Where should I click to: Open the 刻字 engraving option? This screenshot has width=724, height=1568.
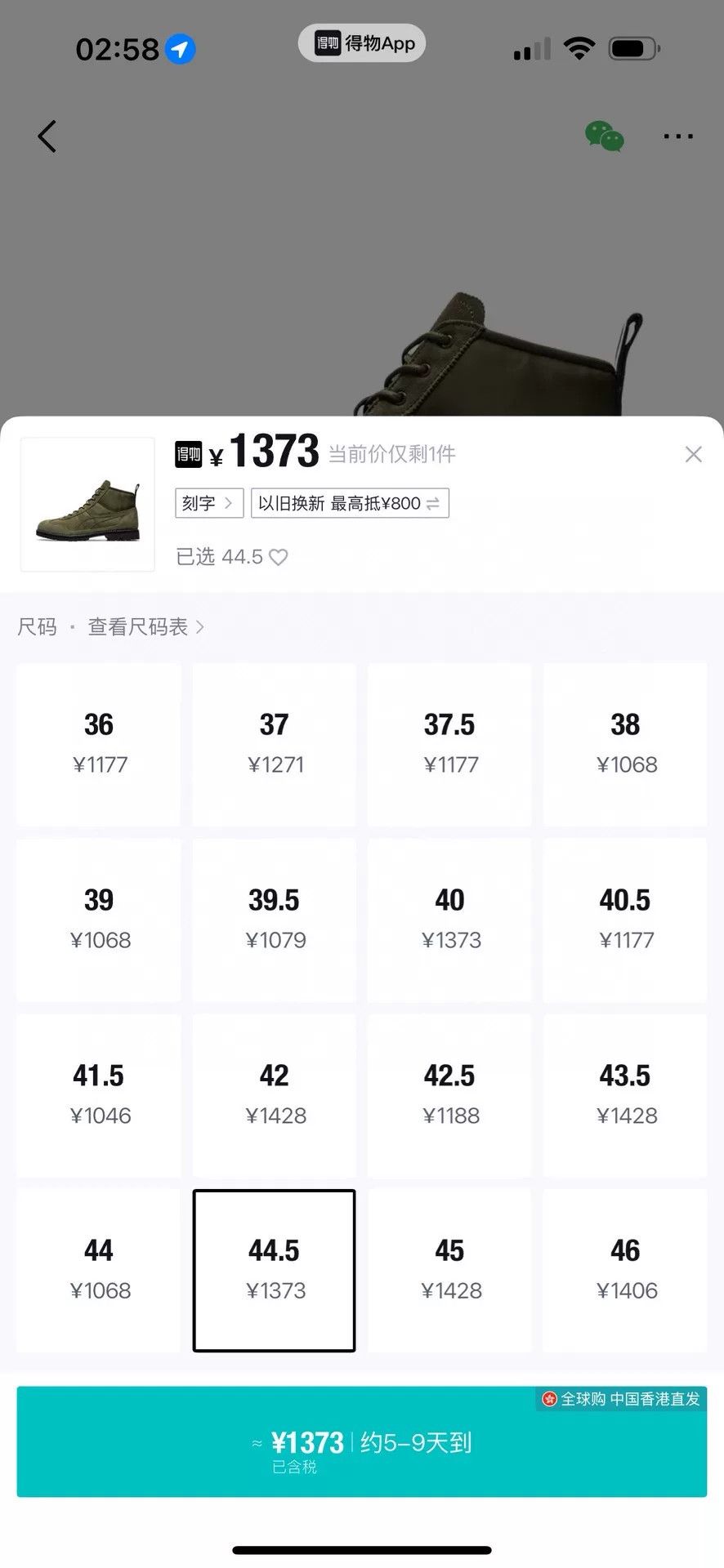(209, 503)
